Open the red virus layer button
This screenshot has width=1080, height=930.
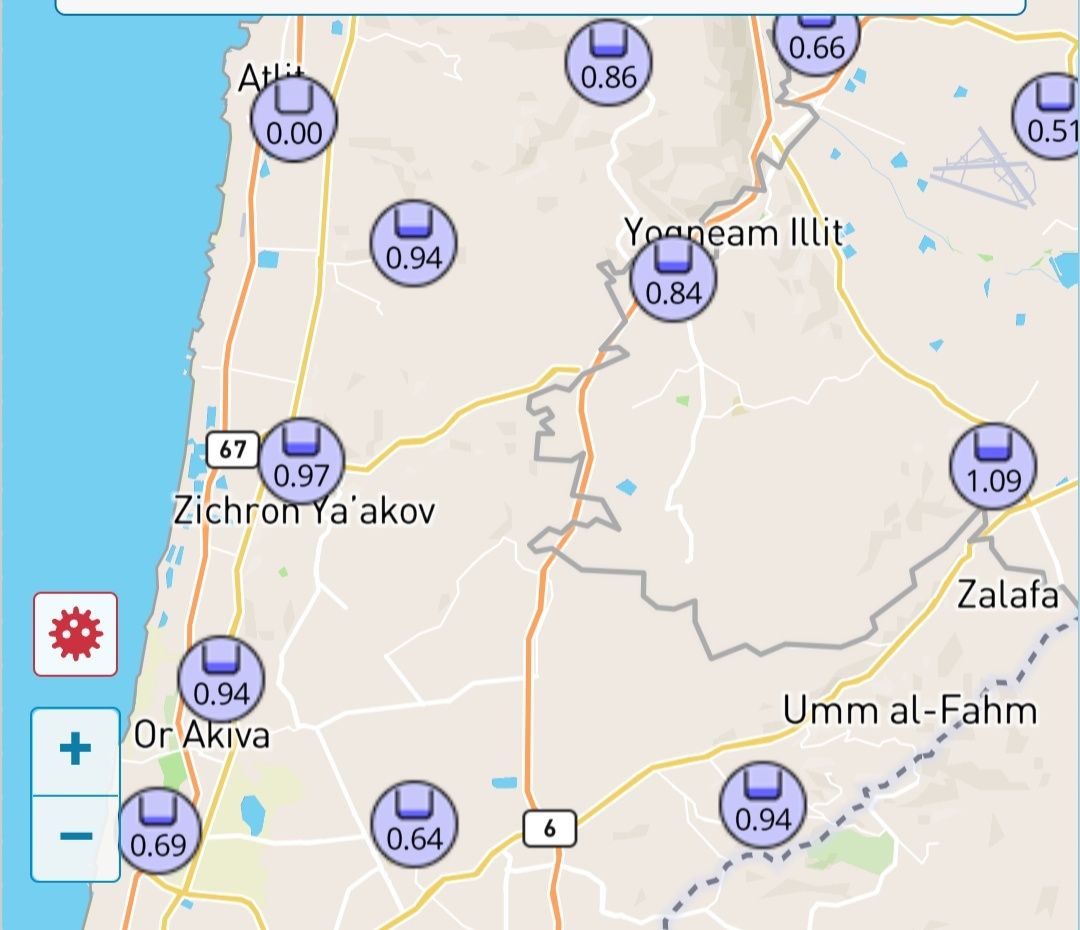(x=75, y=635)
